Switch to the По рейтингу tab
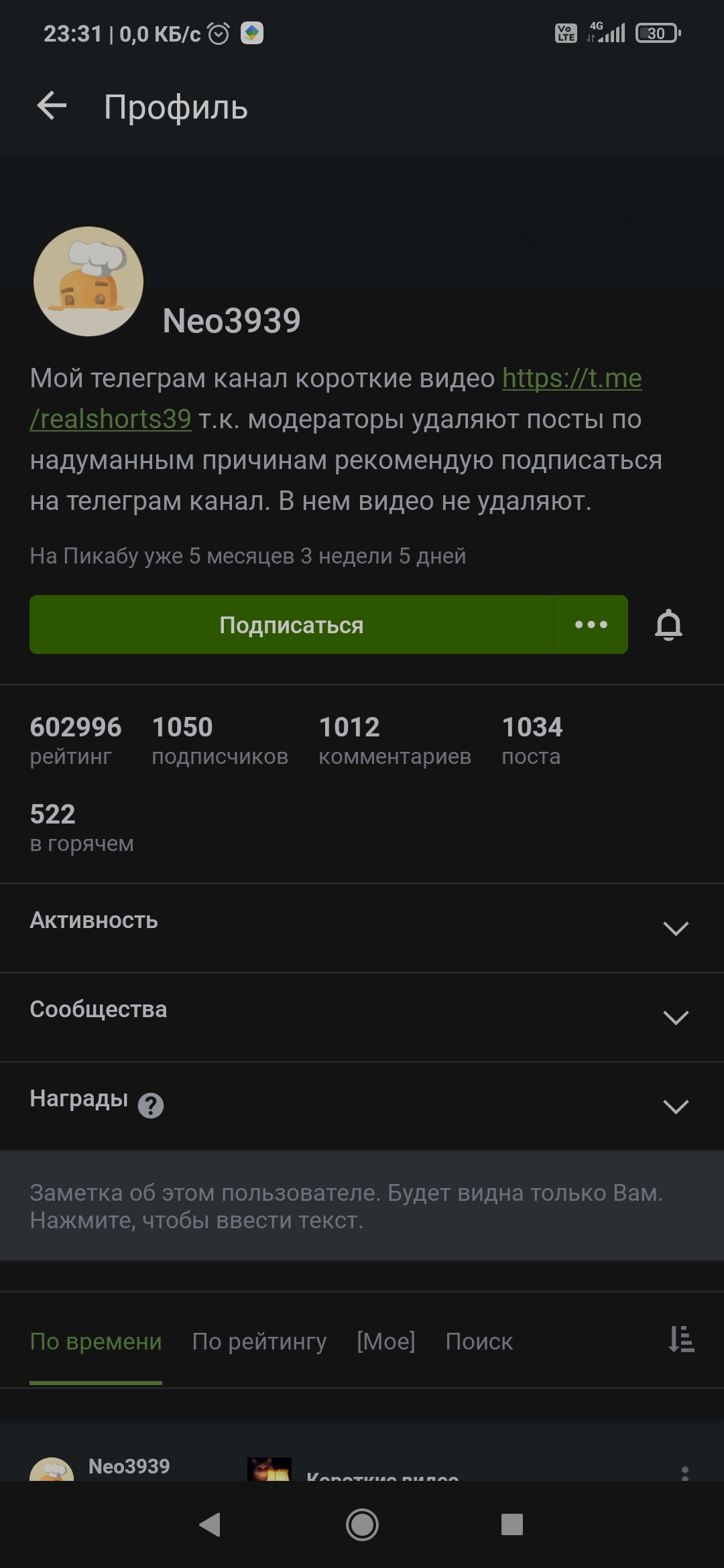Screen dimensions: 724x1568 point(259,1342)
